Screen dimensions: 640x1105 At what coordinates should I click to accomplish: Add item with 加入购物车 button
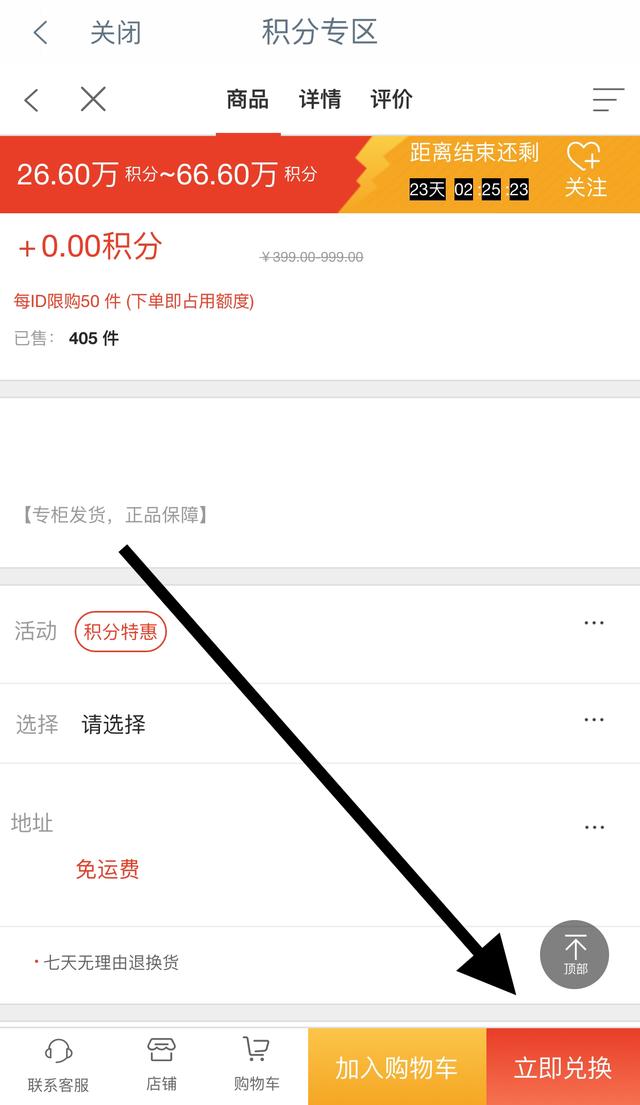[x=396, y=1067]
